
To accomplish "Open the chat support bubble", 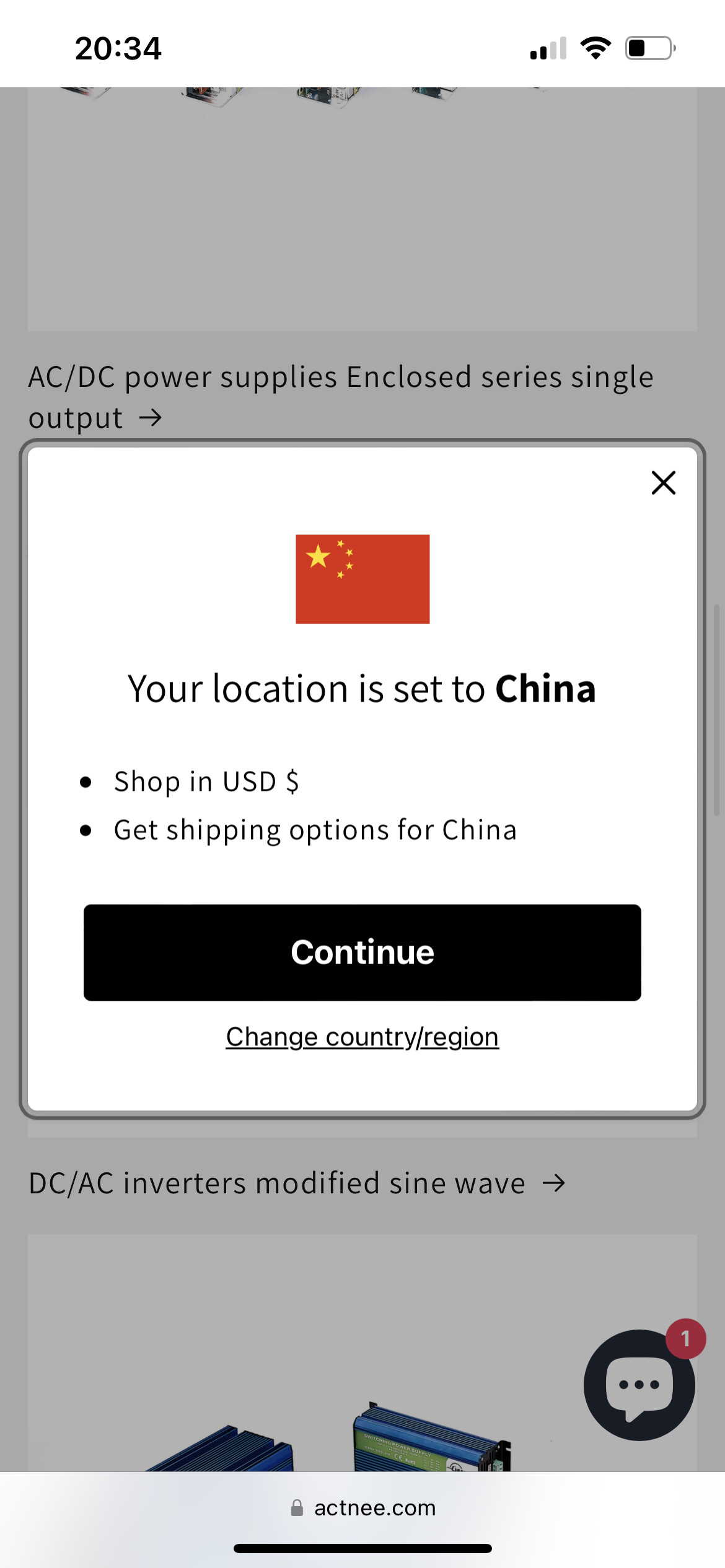I will point(639,1385).
